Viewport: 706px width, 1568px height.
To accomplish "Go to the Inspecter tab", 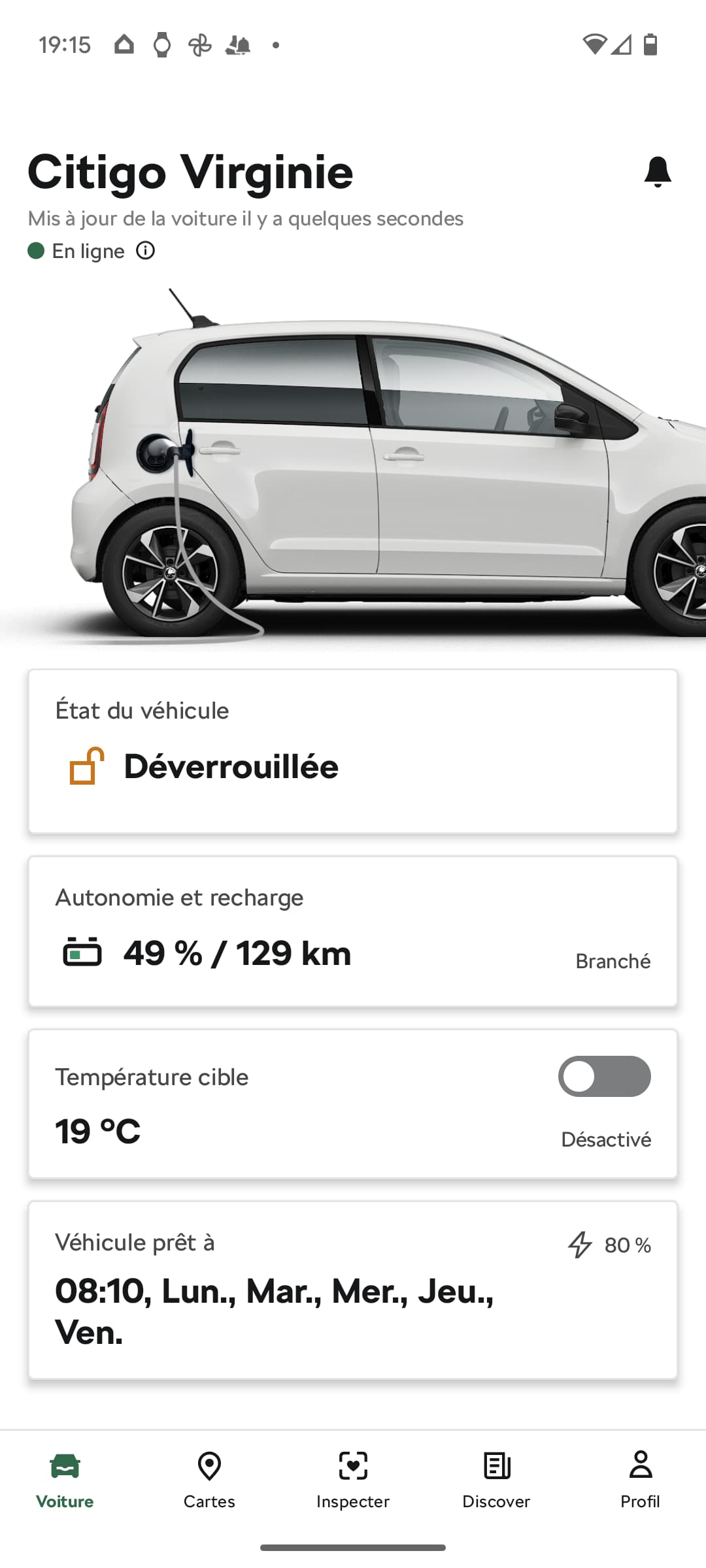I will tap(353, 1480).
